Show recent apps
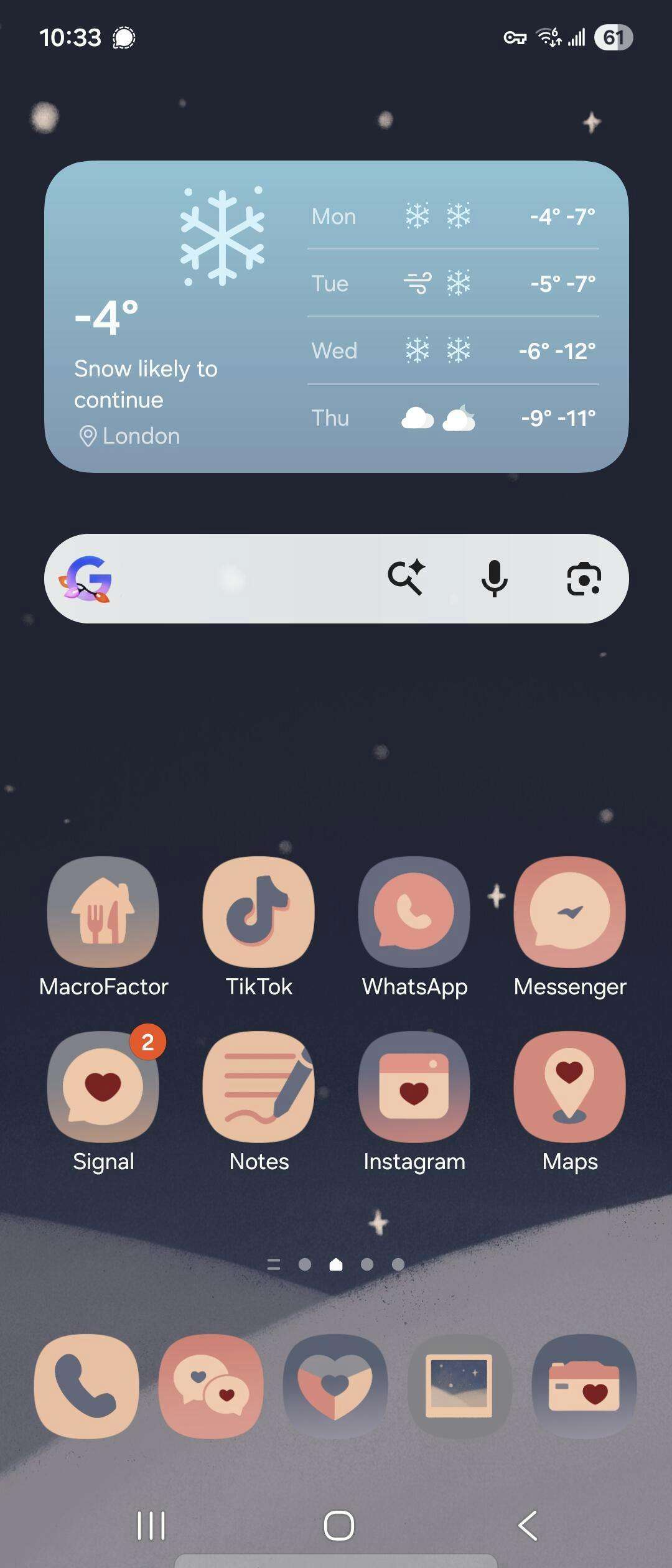 coord(151,1526)
